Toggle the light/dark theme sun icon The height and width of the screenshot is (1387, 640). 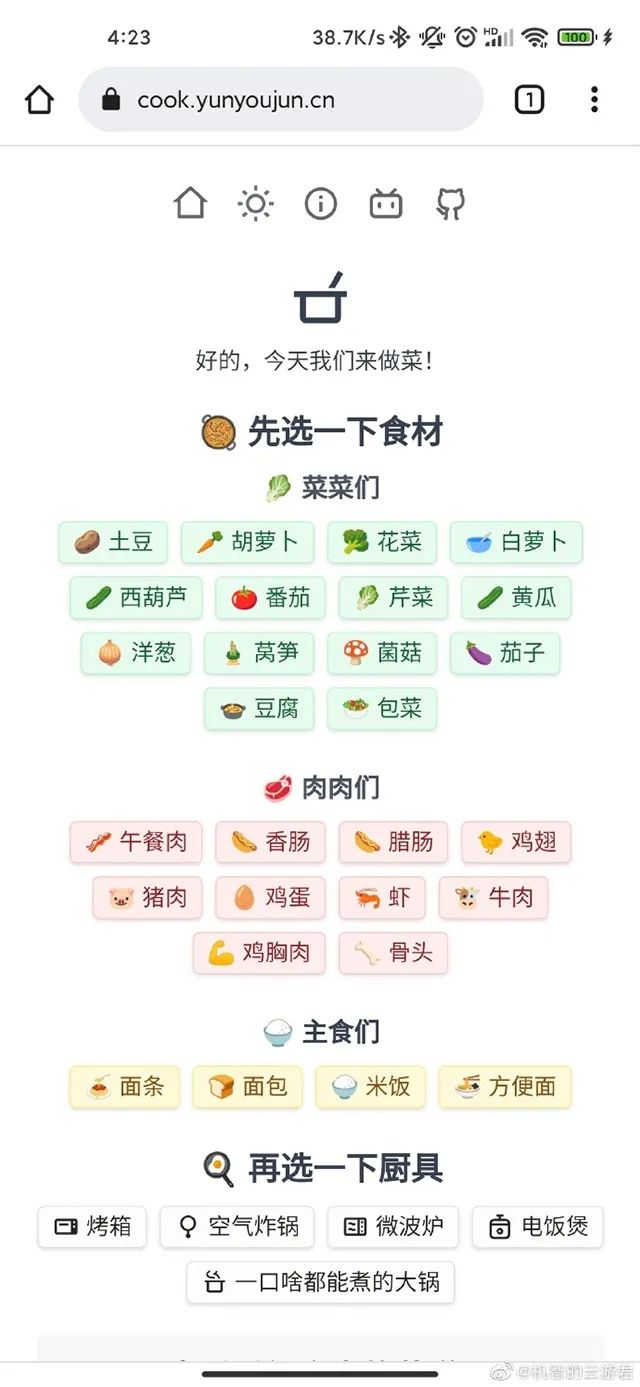pyautogui.click(x=255, y=204)
